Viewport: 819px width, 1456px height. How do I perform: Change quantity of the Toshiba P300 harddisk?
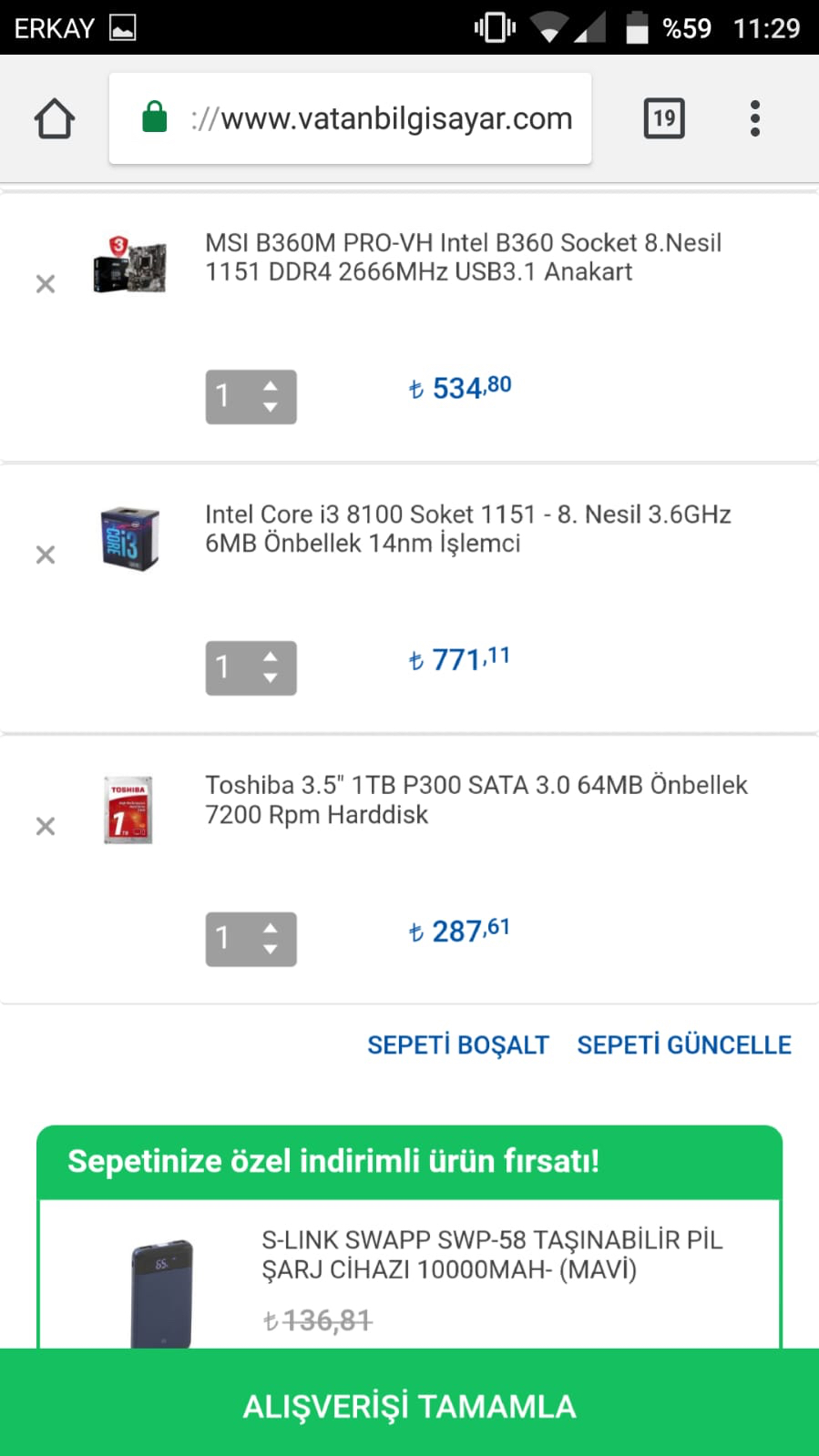[x=251, y=939]
